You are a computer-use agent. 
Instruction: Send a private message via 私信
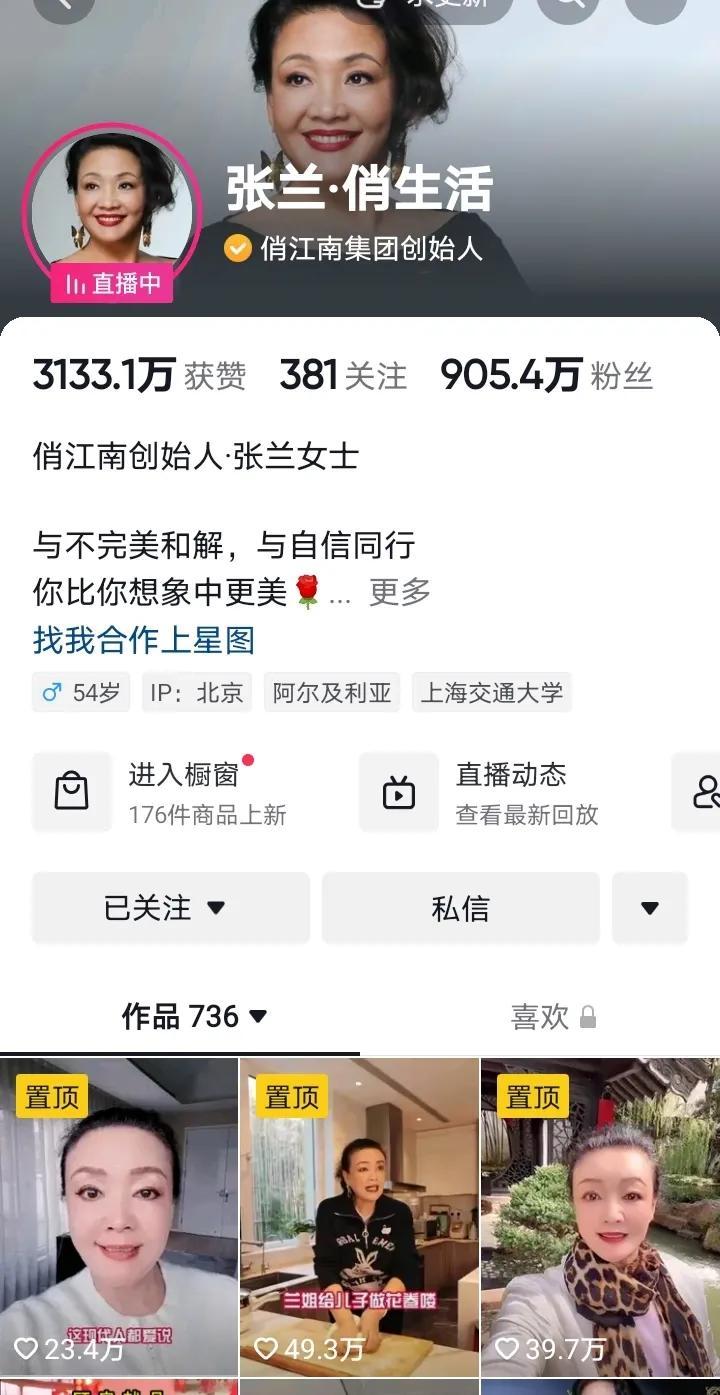[x=460, y=908]
